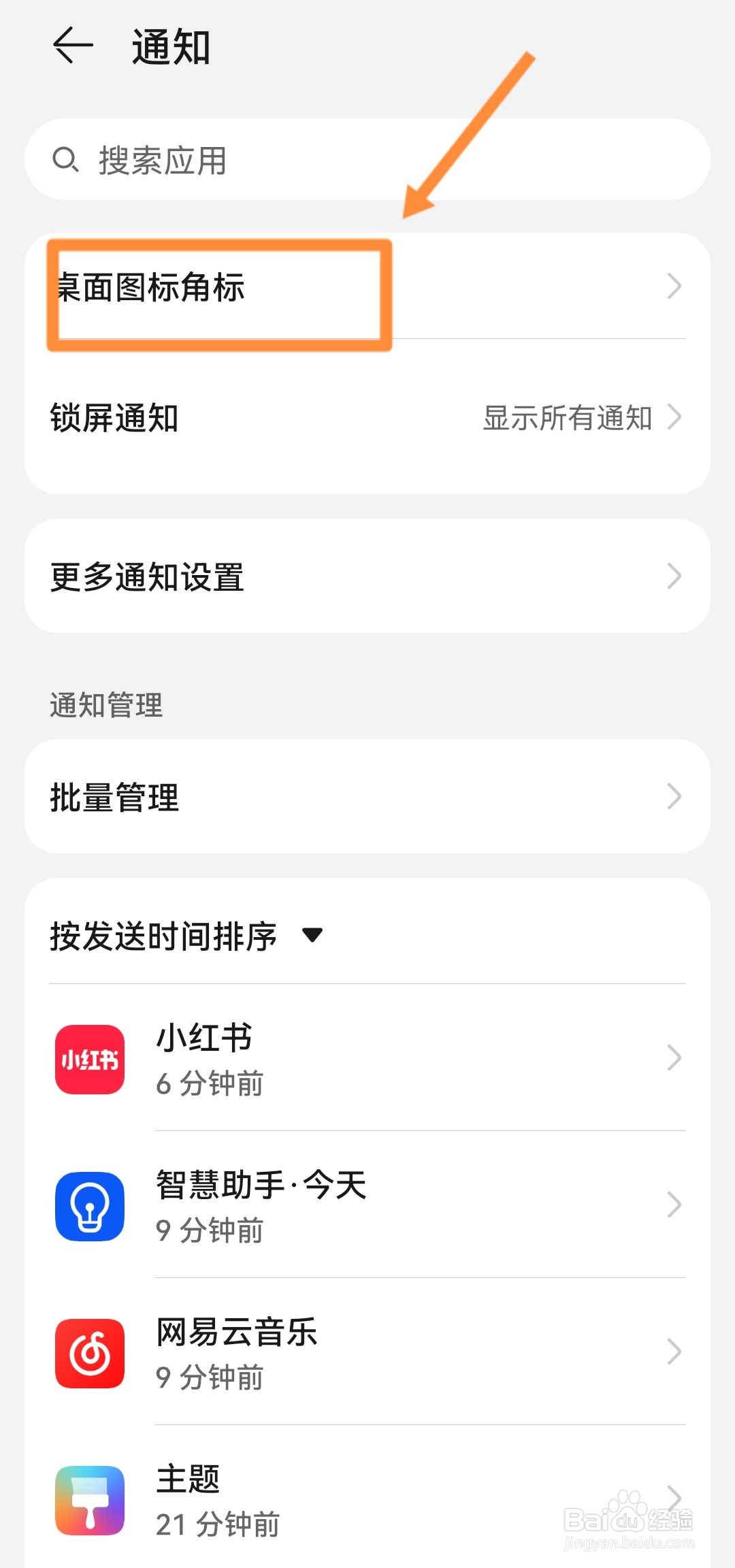Open notification settings for 主题
Image resolution: width=735 pixels, height=1568 pixels.
[x=367, y=1497]
